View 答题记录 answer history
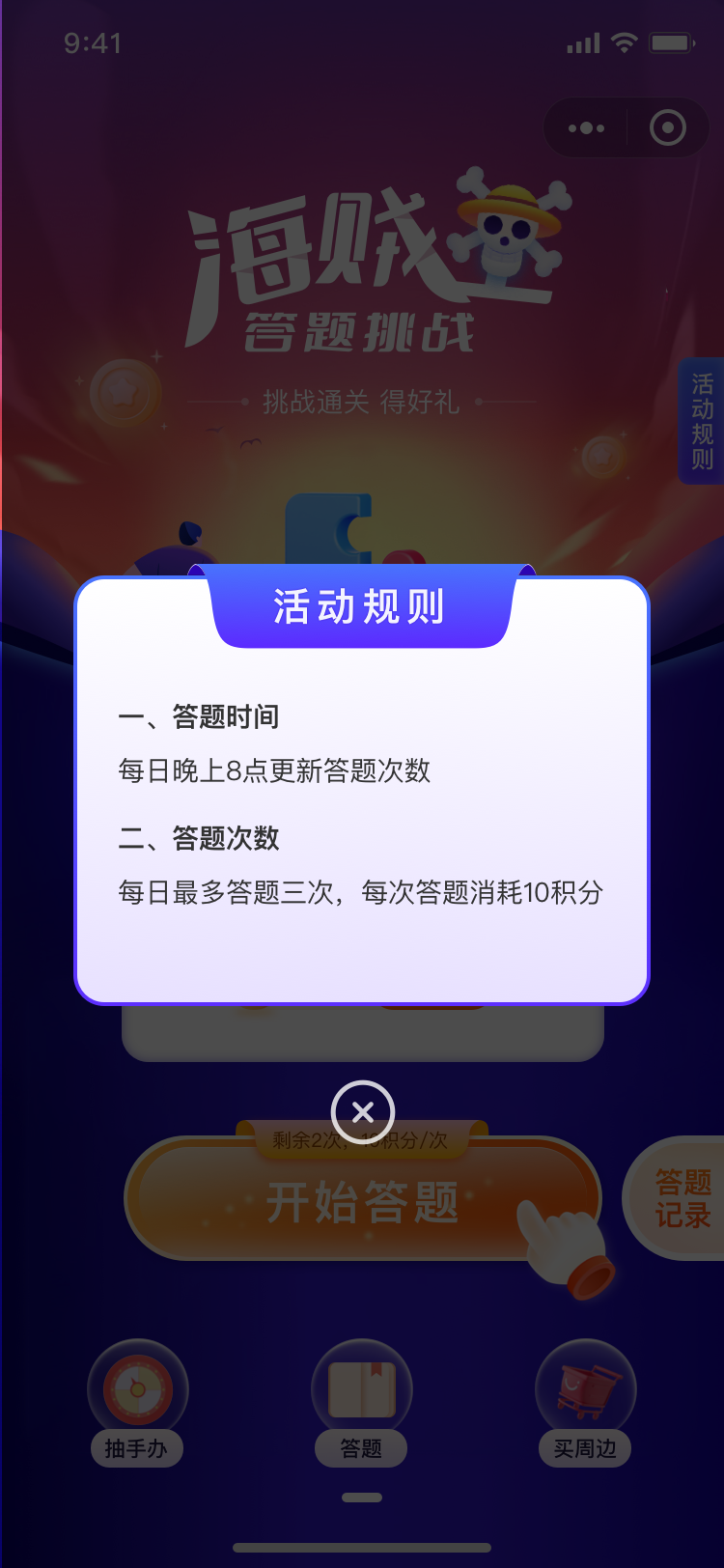The width and height of the screenshot is (724, 1568). (x=682, y=1198)
